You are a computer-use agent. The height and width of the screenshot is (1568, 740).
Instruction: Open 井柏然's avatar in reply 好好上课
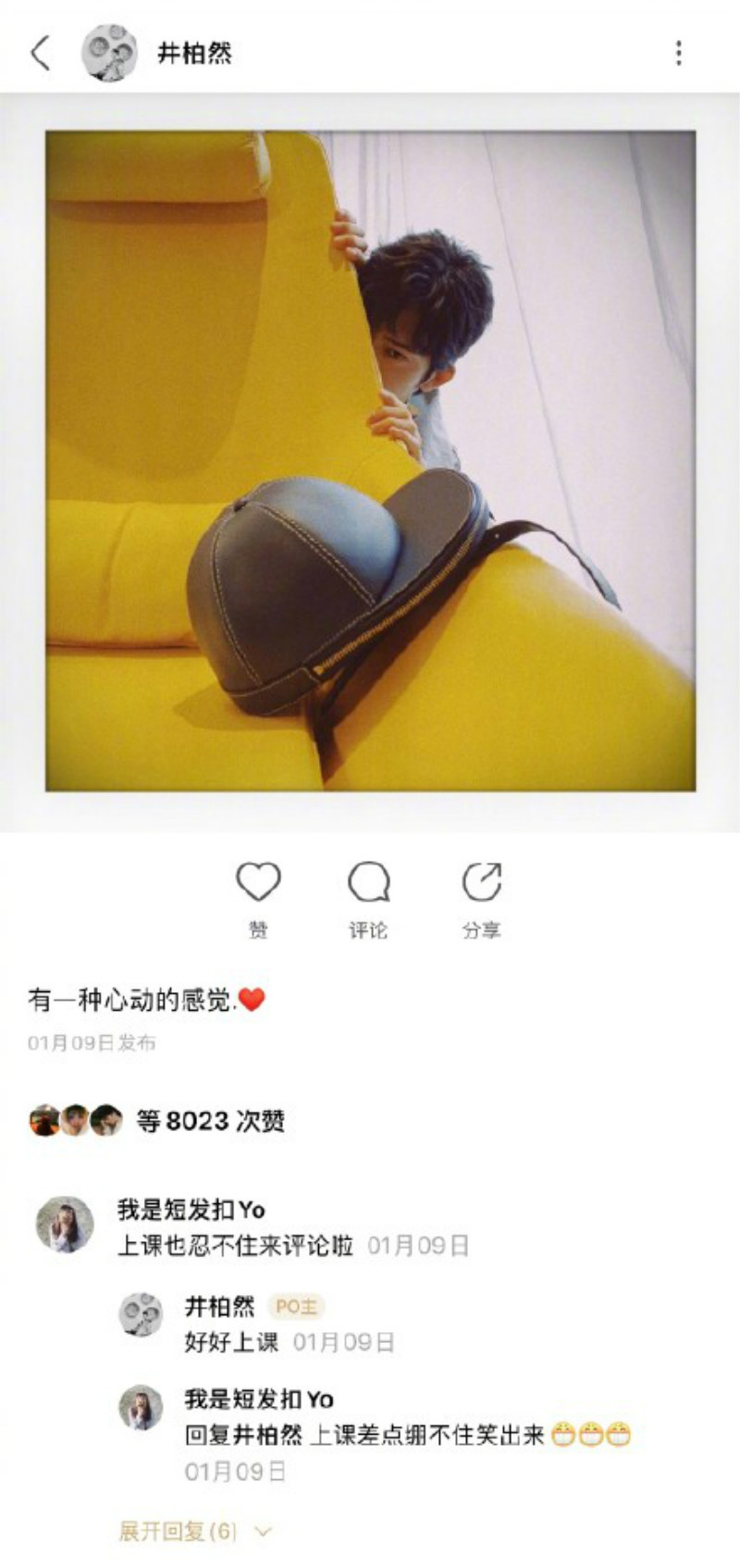142,1314
